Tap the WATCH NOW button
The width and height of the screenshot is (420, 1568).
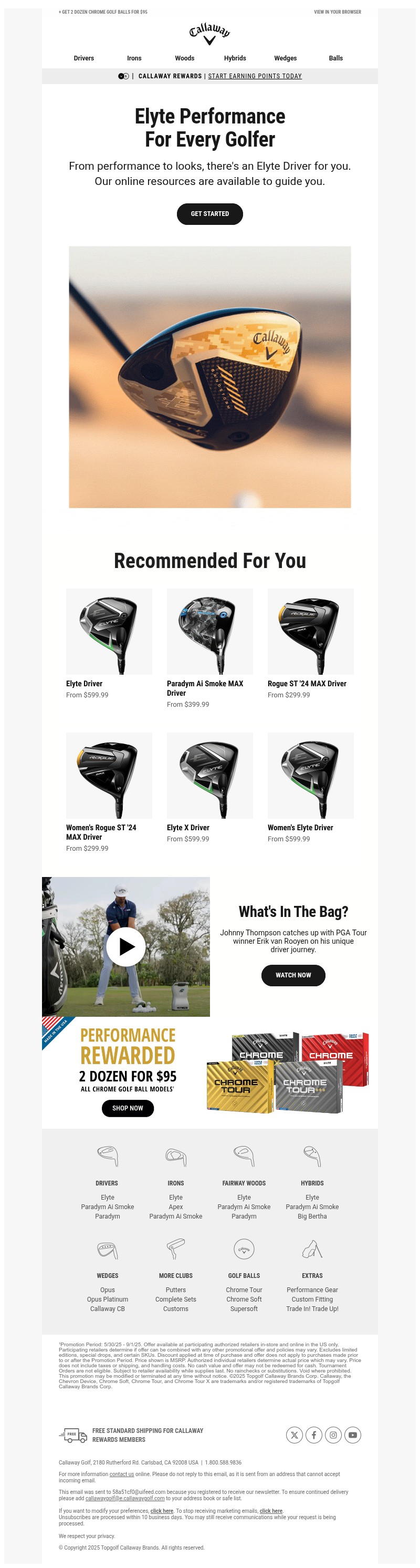293,975
